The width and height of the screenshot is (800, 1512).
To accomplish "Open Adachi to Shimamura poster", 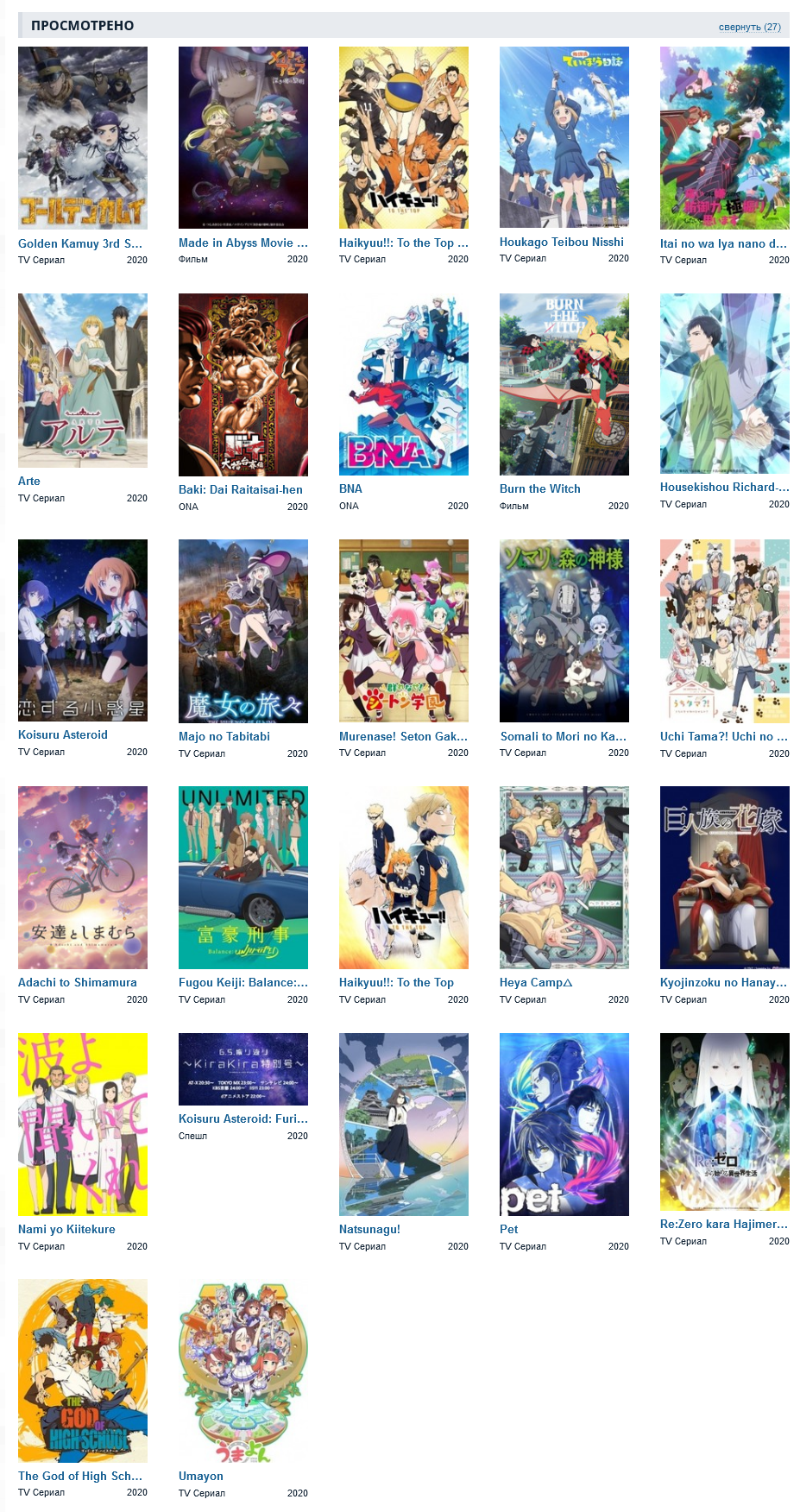I will point(83,878).
